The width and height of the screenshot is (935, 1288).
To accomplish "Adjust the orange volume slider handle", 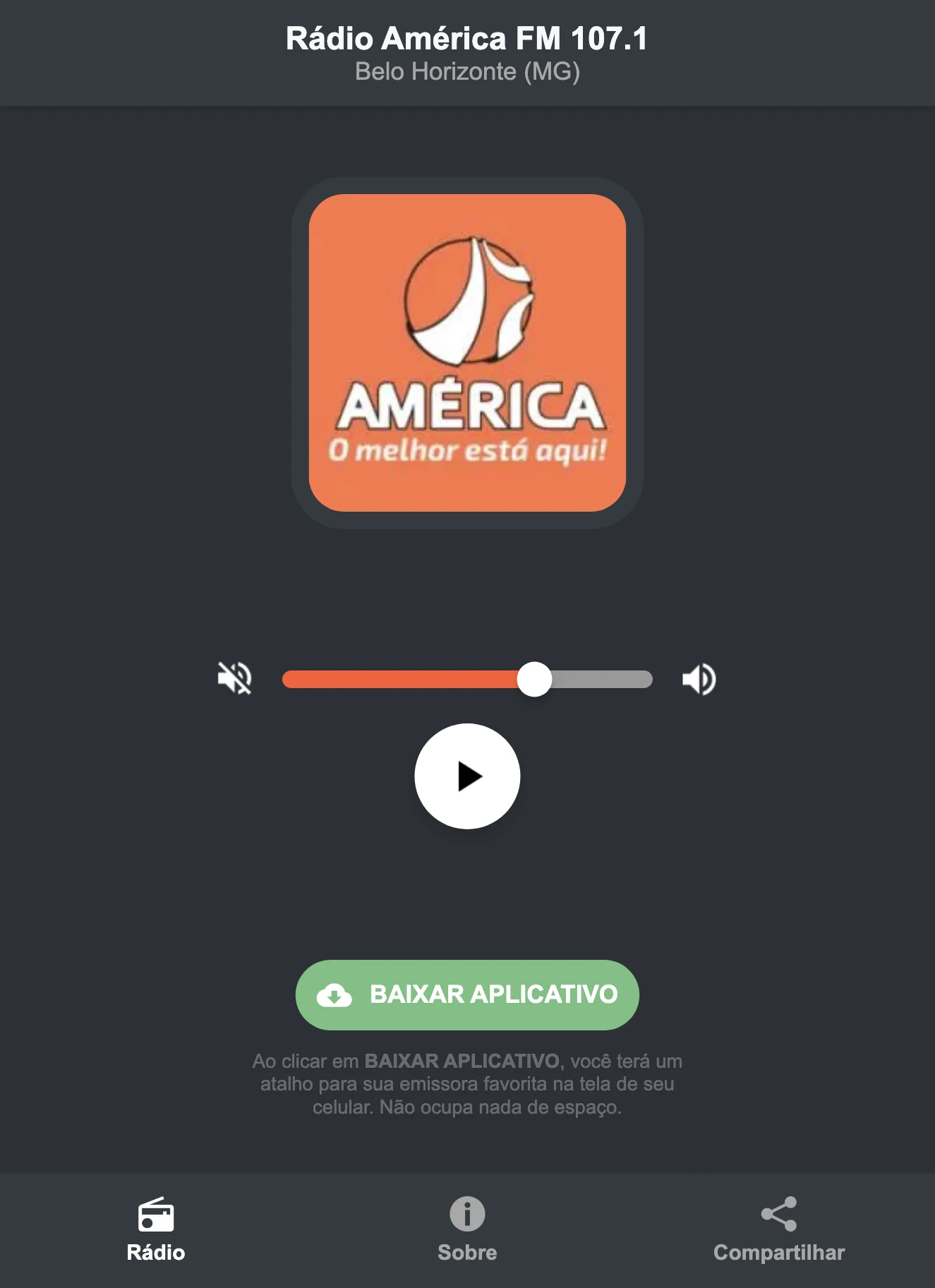I will 535,680.
